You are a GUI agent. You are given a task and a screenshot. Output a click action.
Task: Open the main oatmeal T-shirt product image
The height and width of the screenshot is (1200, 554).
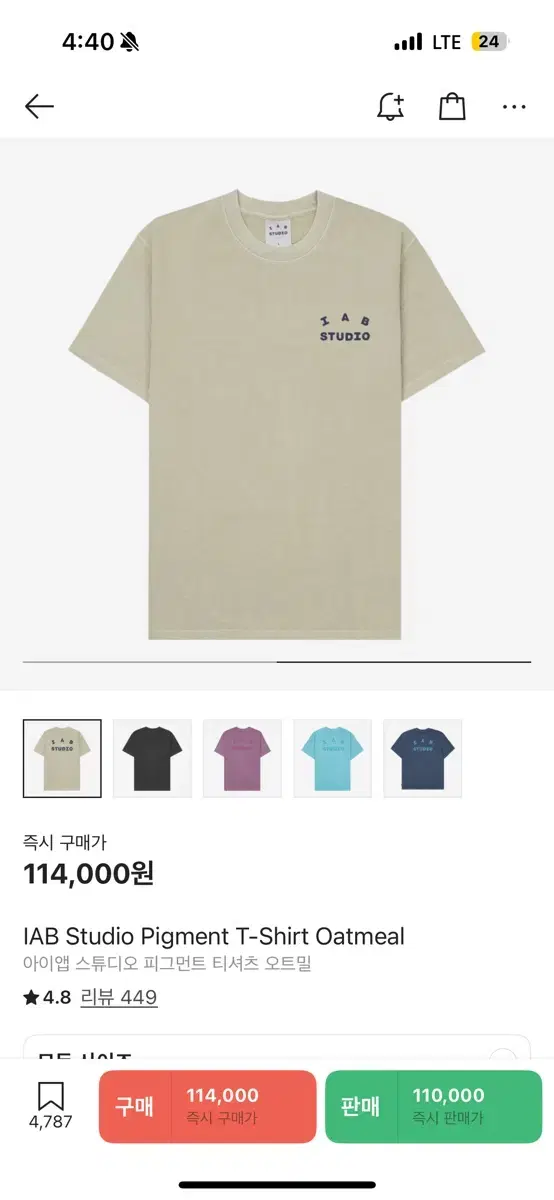(x=277, y=400)
